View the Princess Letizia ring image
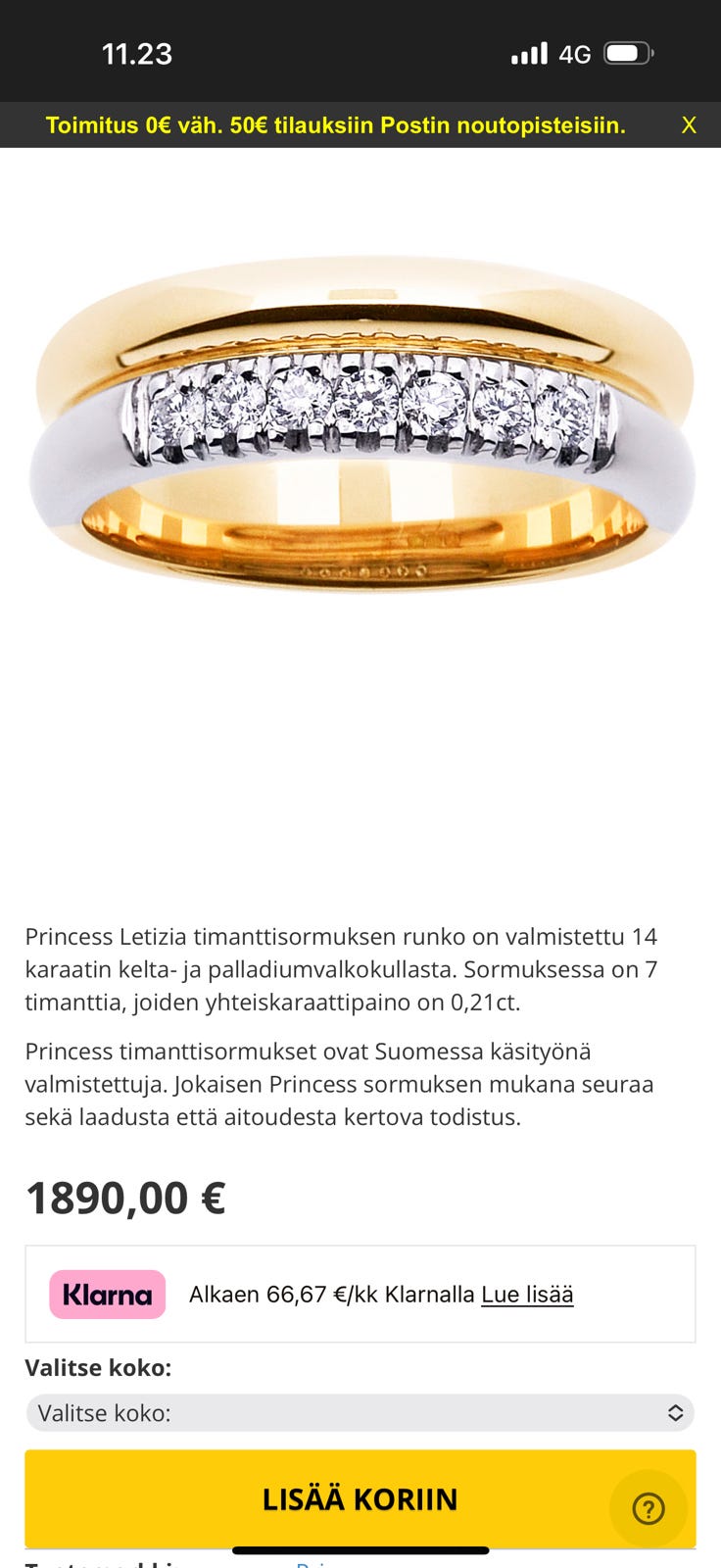721x1568 pixels. point(360,423)
